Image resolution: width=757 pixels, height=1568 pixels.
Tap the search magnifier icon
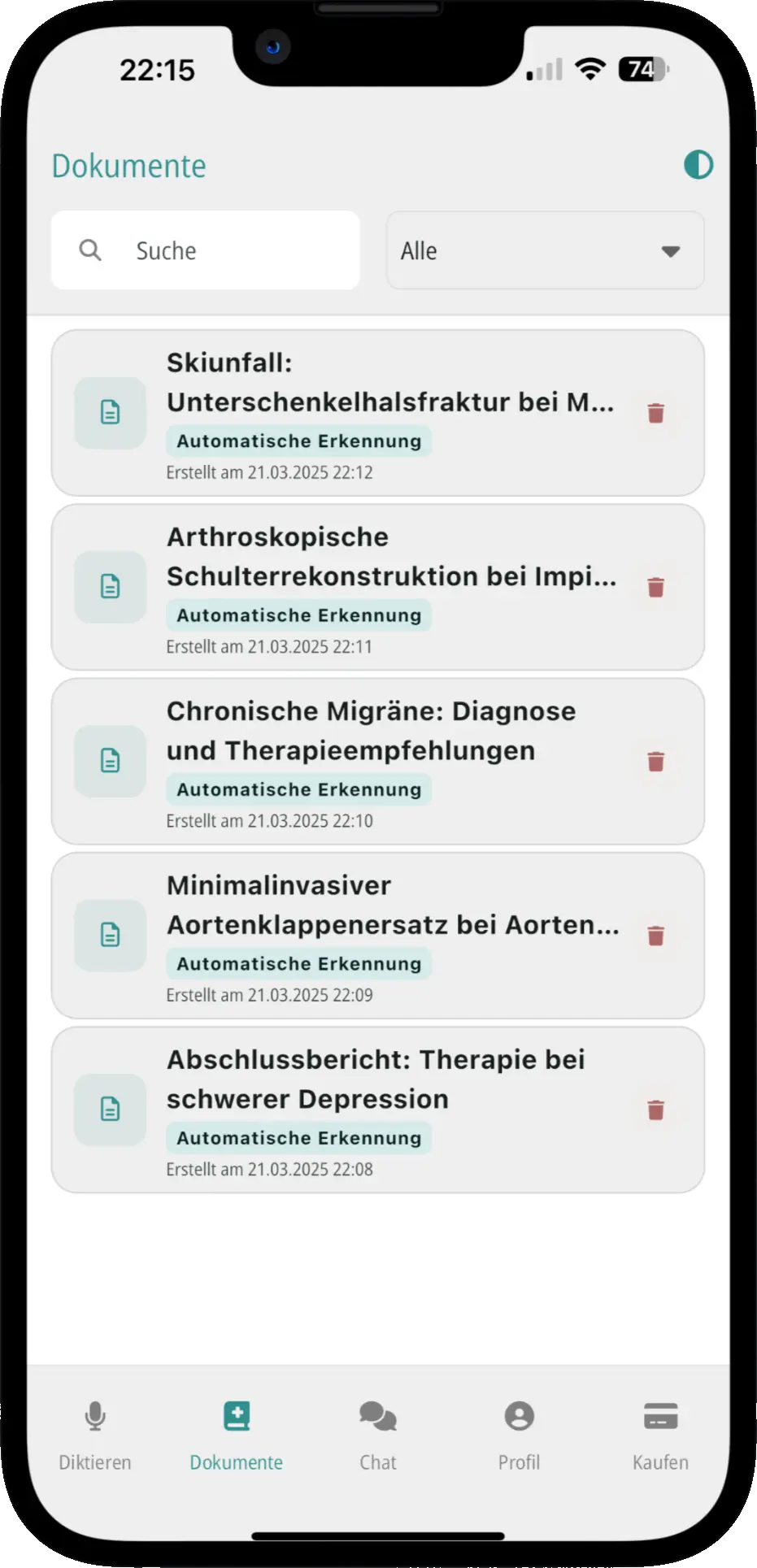pos(90,250)
